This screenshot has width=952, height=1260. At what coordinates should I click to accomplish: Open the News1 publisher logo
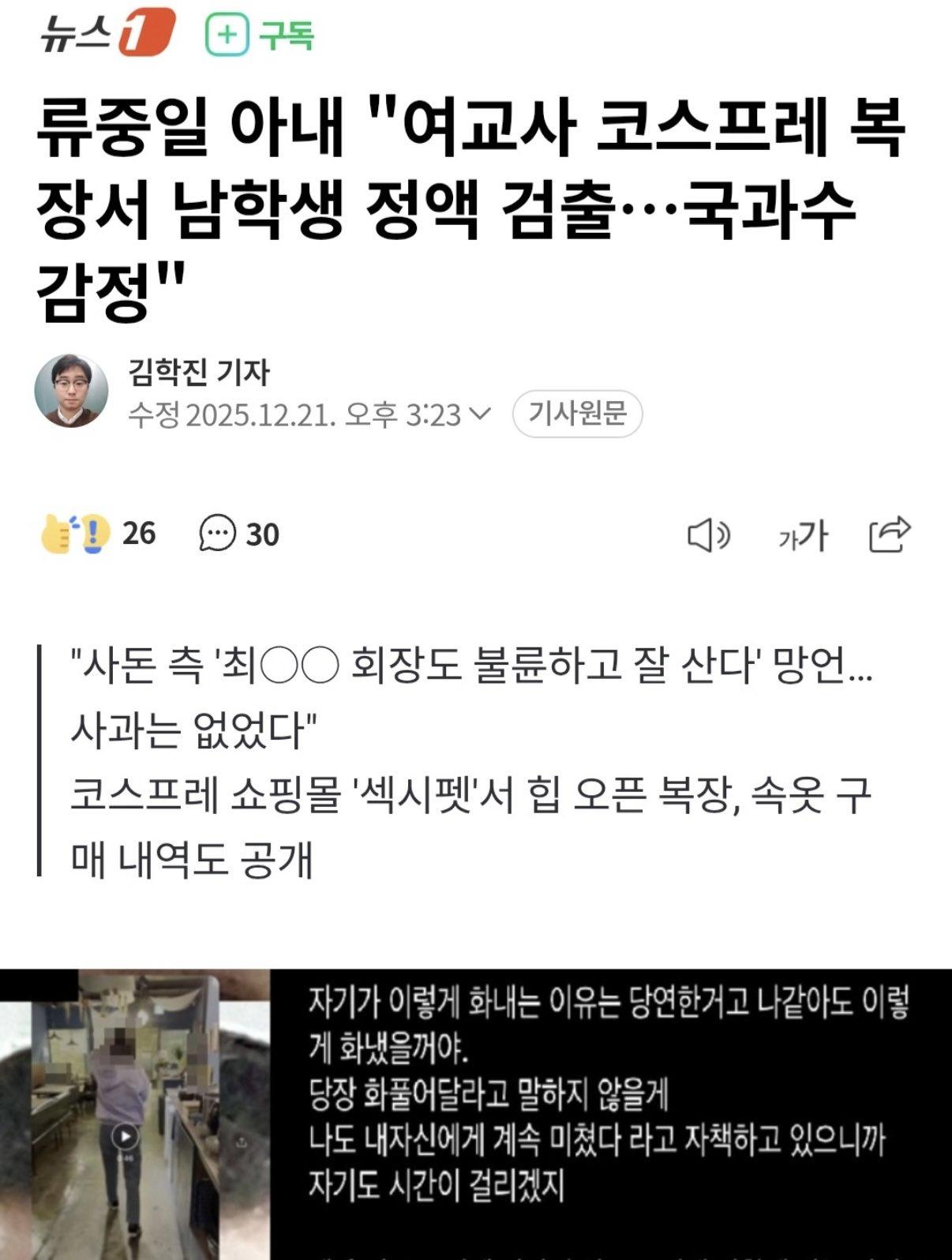point(107,34)
